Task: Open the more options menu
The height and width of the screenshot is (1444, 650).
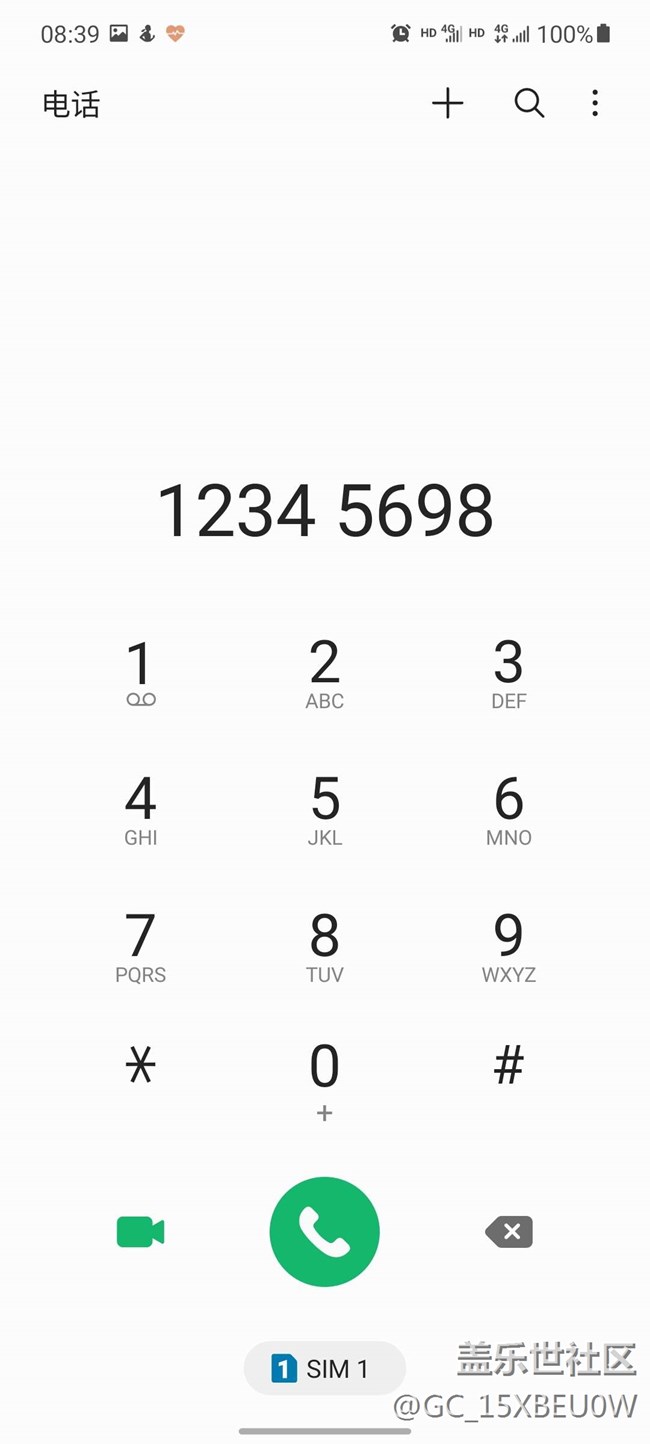Action: pyautogui.click(x=595, y=103)
